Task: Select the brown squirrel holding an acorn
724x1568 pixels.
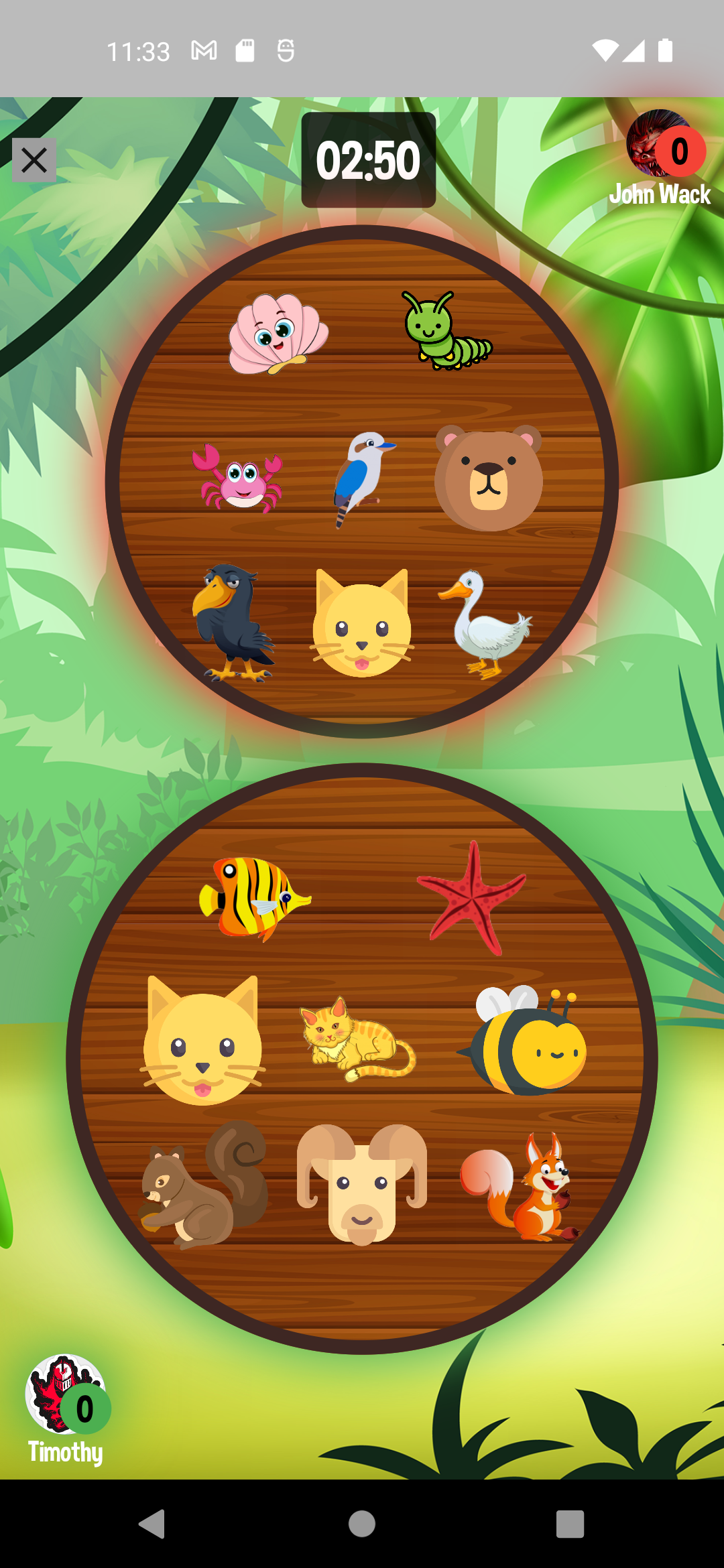Action: point(203,1186)
